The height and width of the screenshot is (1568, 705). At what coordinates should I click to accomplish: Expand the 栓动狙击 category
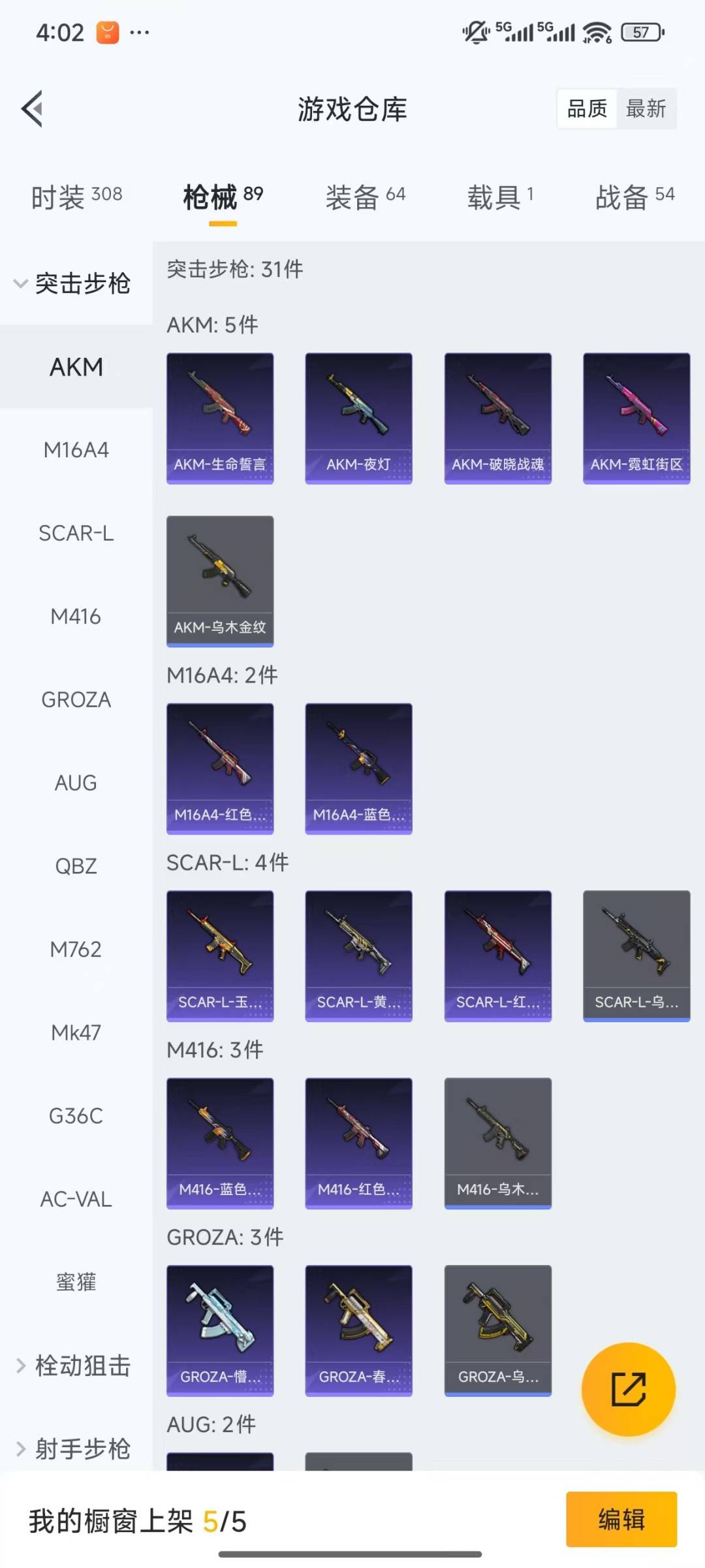[x=73, y=1366]
